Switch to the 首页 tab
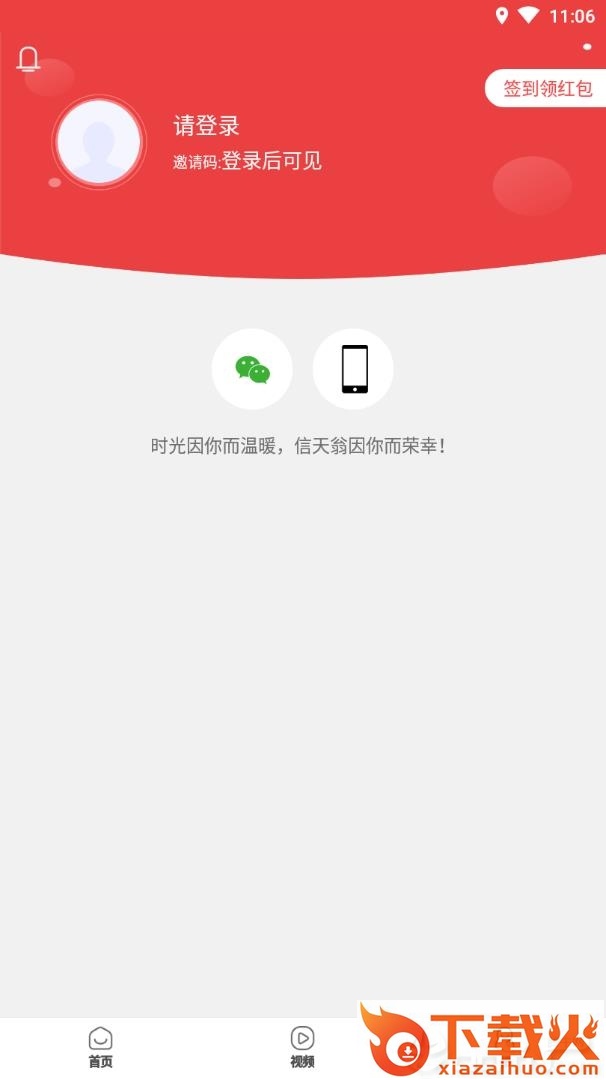606x1080 pixels. pos(100,1046)
